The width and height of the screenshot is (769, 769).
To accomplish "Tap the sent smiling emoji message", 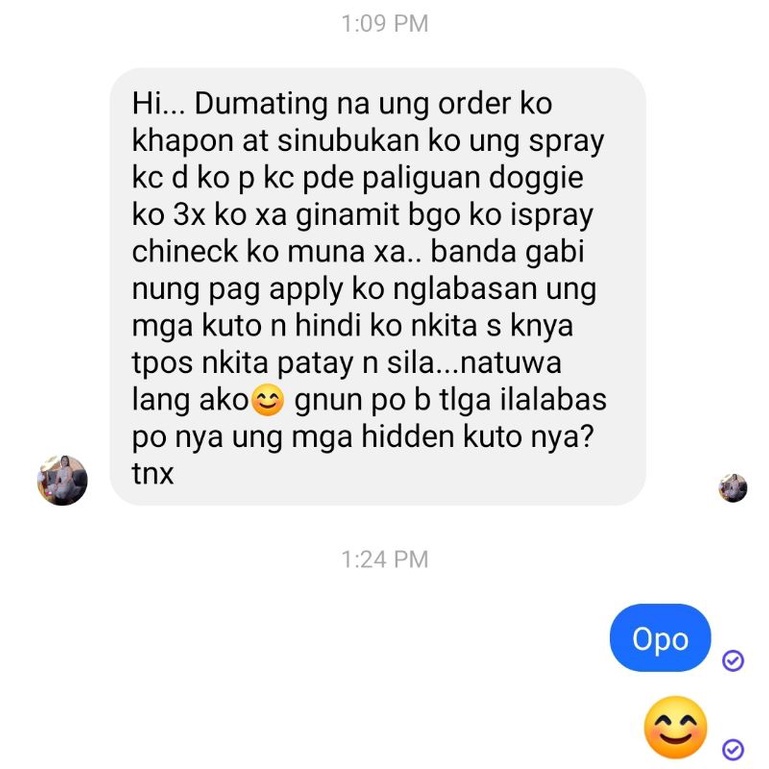I will click(x=675, y=726).
